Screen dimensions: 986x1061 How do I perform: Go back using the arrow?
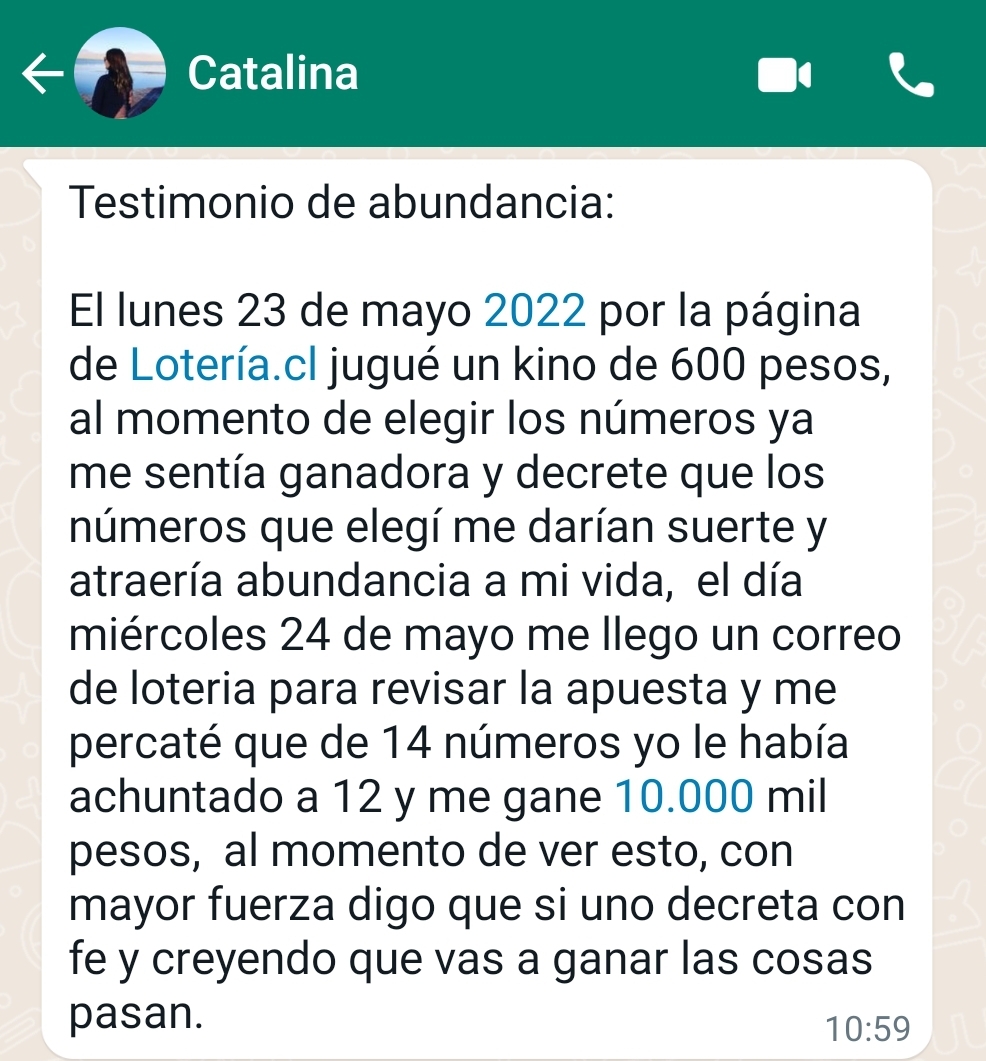click(41, 75)
